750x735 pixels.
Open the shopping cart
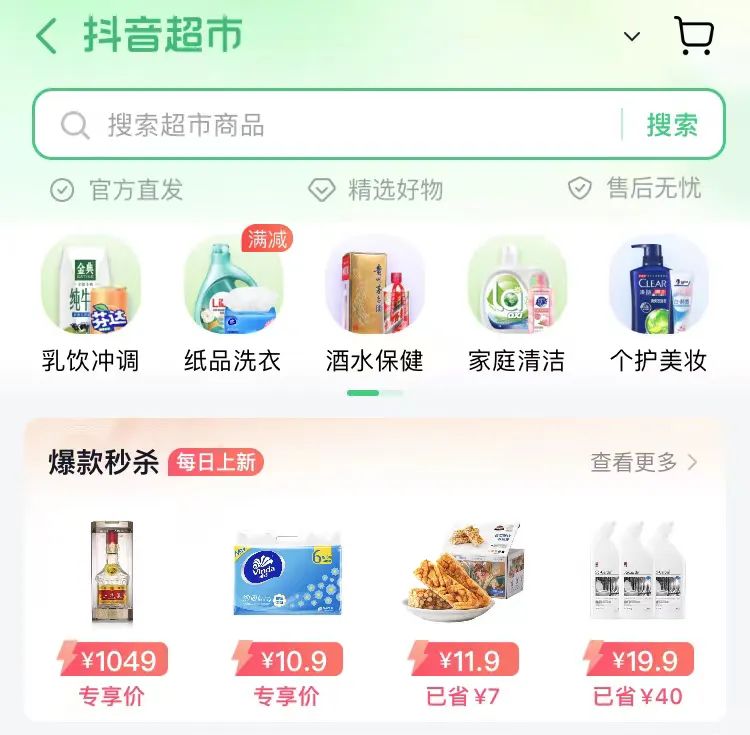694,37
